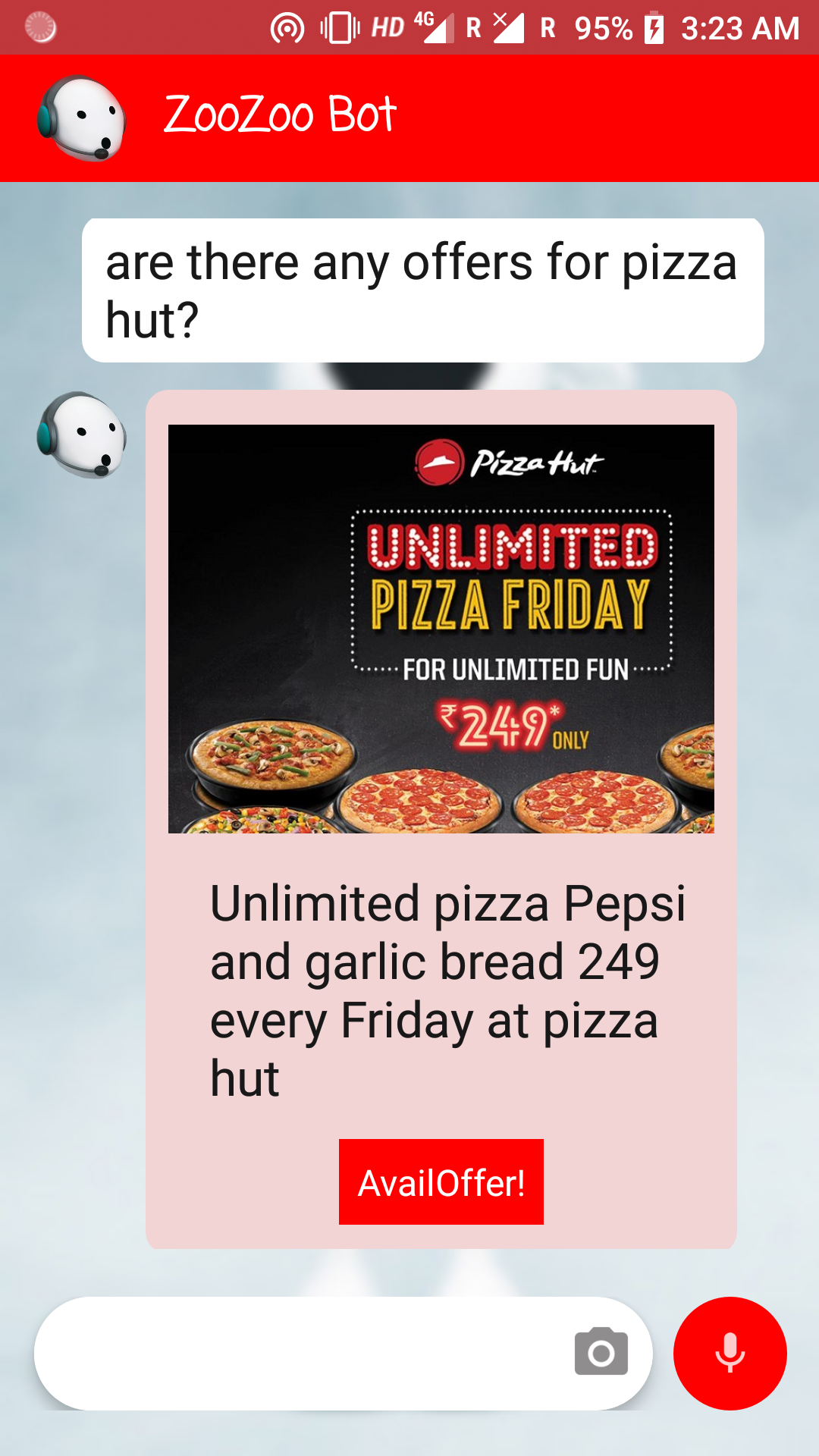
Task: Open the Unlimited Pizza Friday offer image
Action: point(441,629)
